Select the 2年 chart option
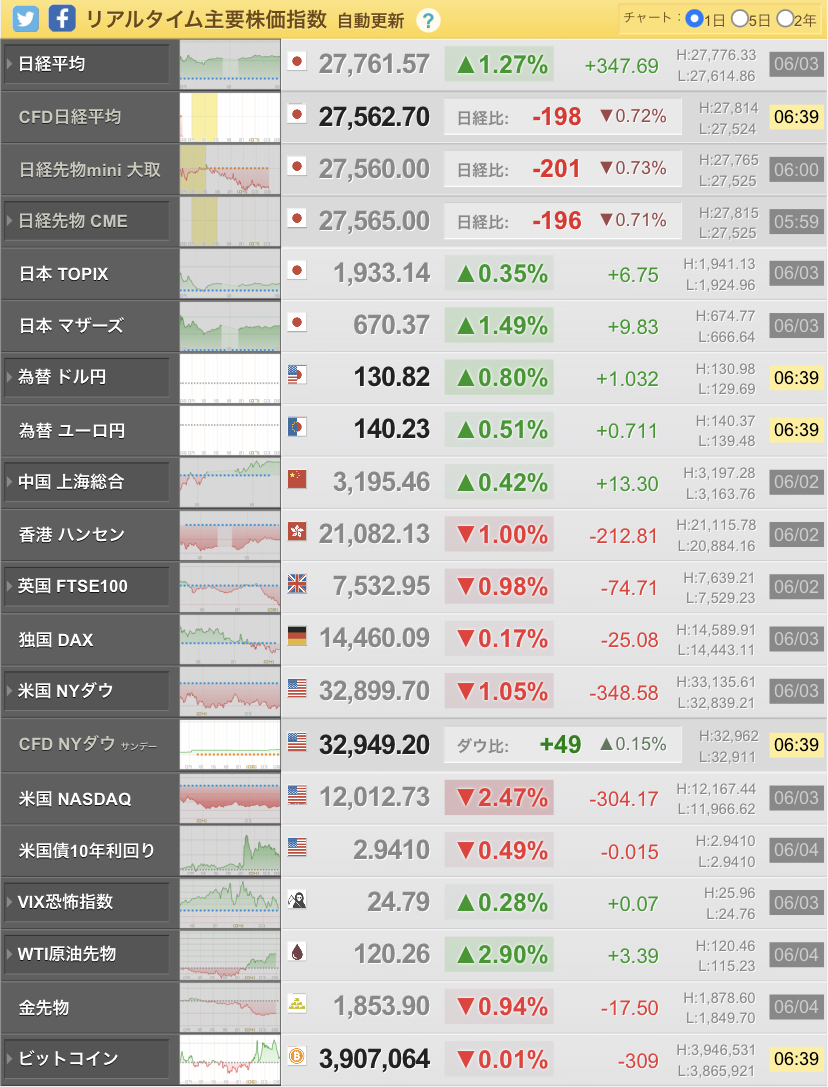This screenshot has height=1087, width=828. coord(785,18)
